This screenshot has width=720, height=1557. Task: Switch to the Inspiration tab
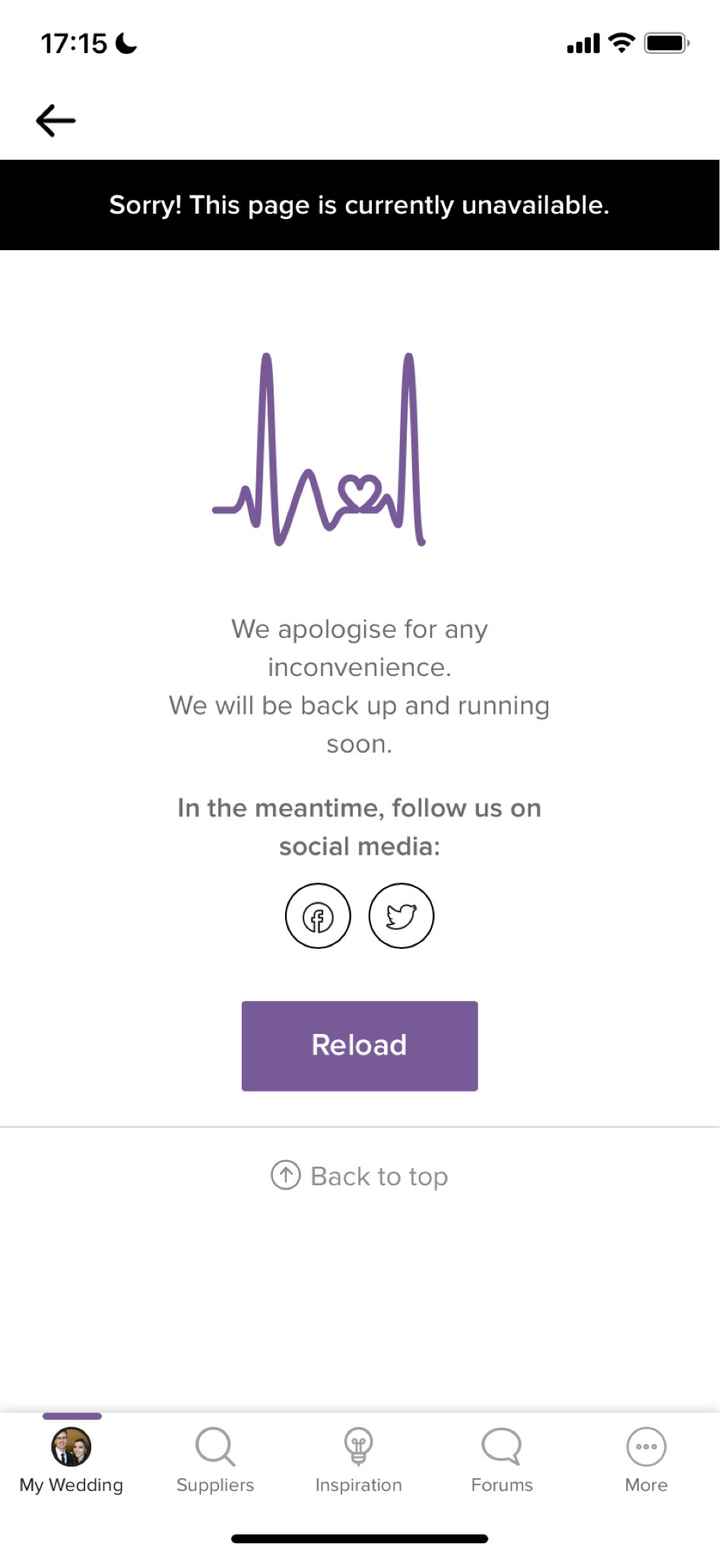coord(358,1460)
